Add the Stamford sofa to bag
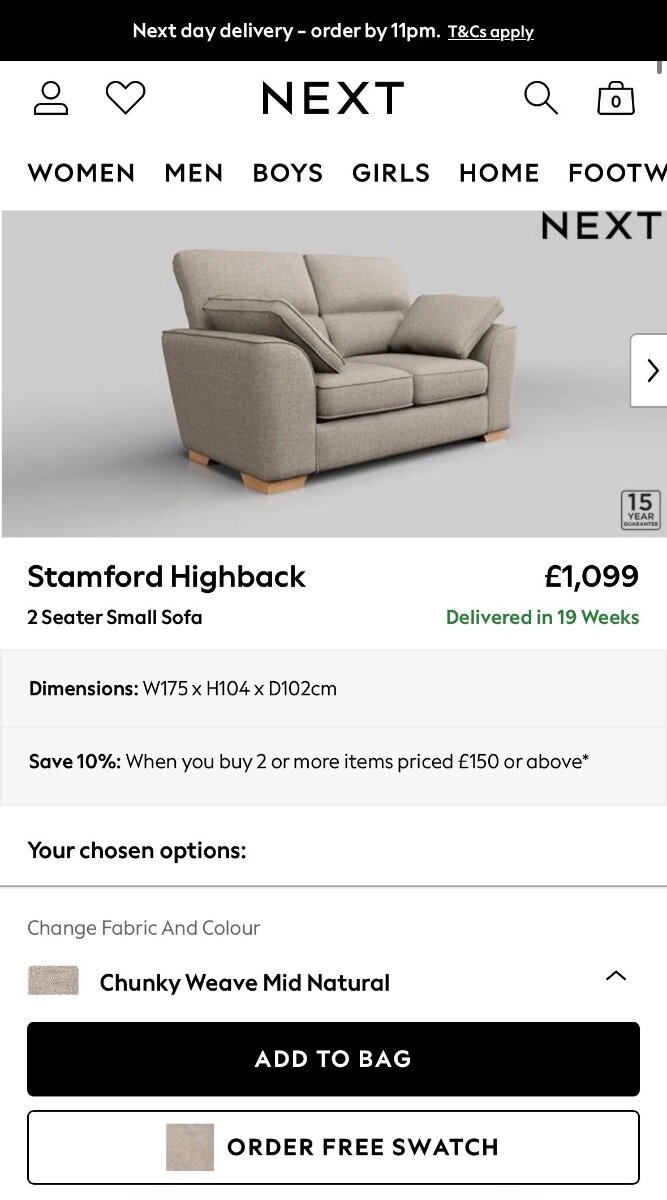 (333, 1059)
